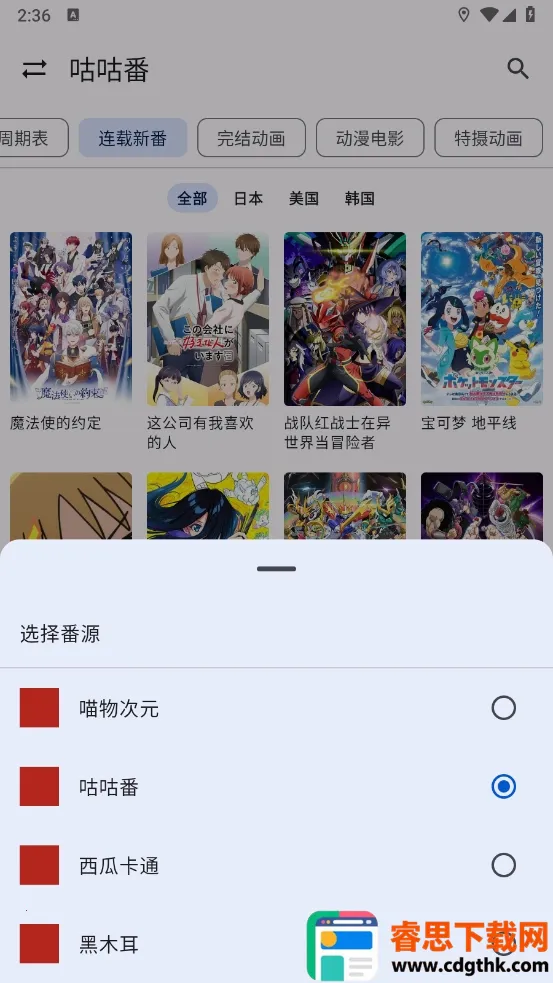The width and height of the screenshot is (553, 983).
Task: Open 战队红战士在异世界当冒险者 card
Action: 345,342
